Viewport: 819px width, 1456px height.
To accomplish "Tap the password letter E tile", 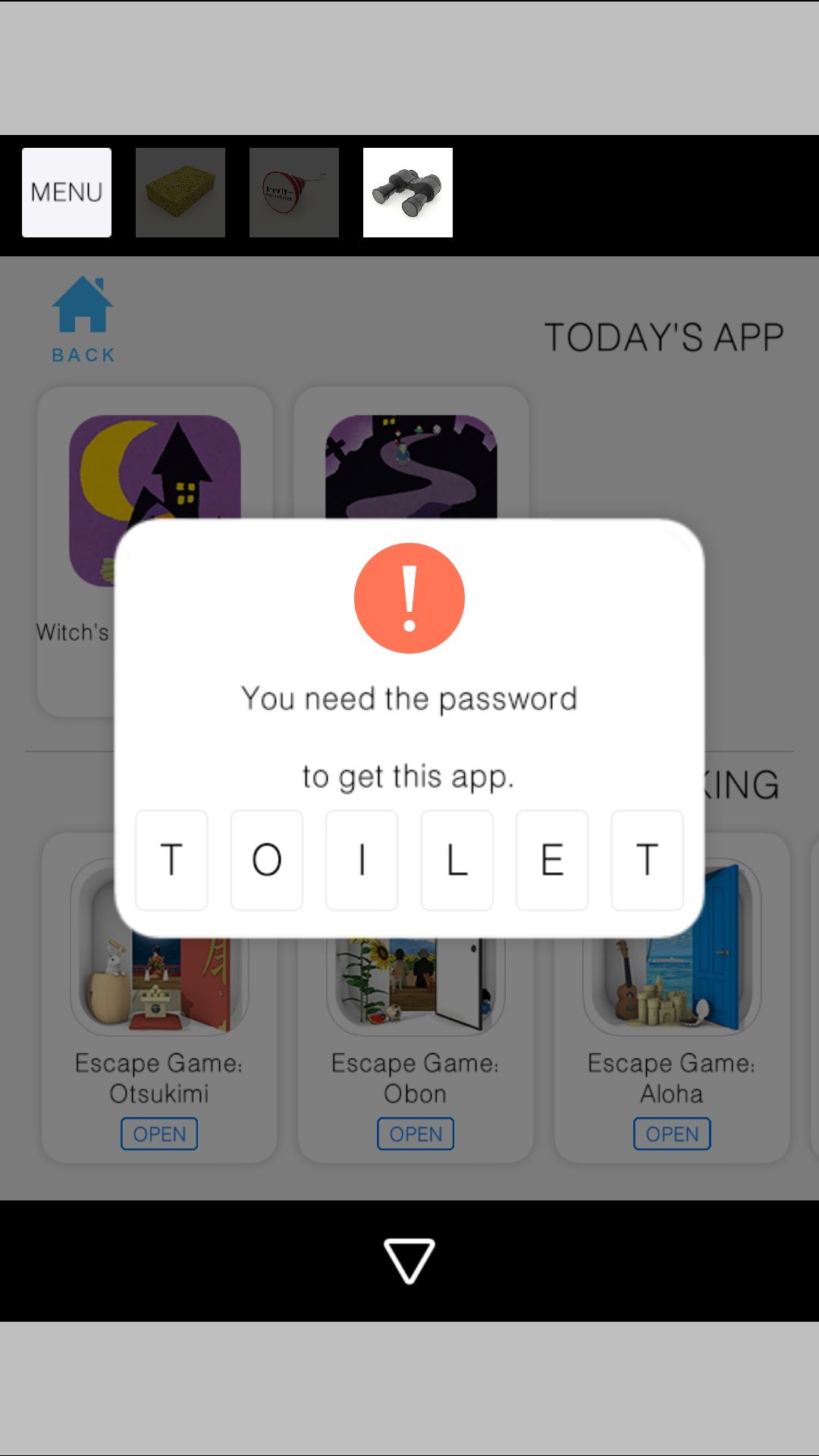I will pyautogui.click(x=551, y=861).
